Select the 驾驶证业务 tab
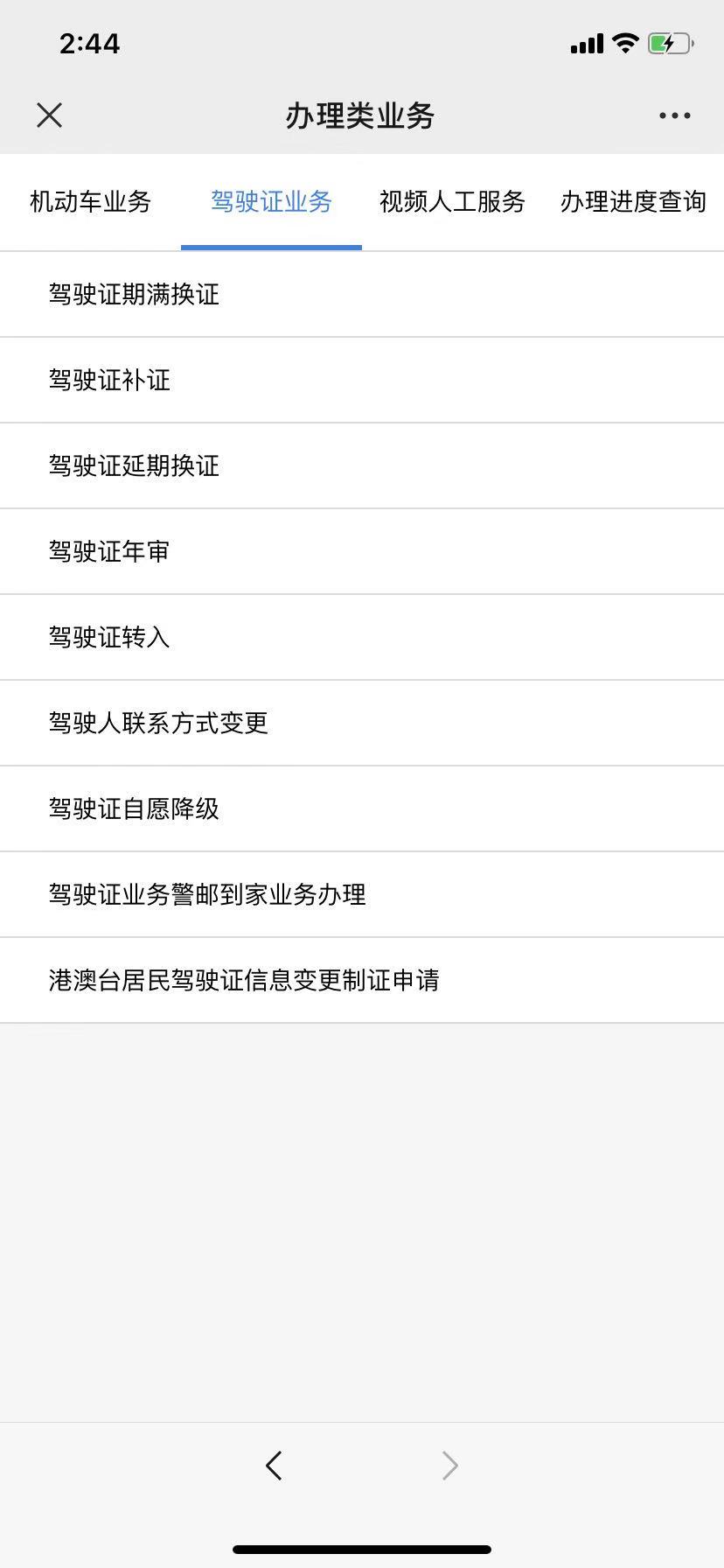 point(271,202)
